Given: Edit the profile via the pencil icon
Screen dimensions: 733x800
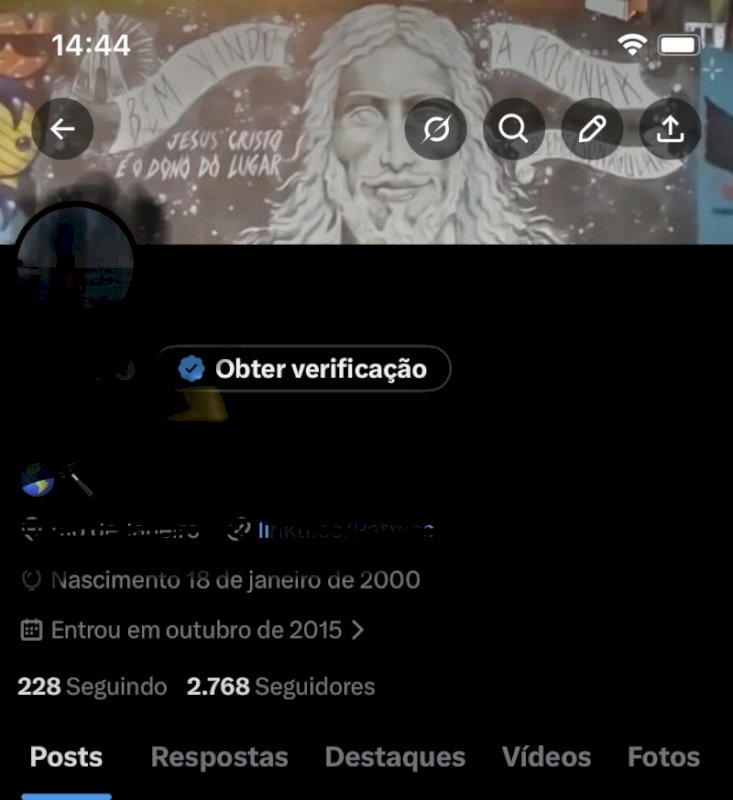Looking at the screenshot, I should (593, 128).
